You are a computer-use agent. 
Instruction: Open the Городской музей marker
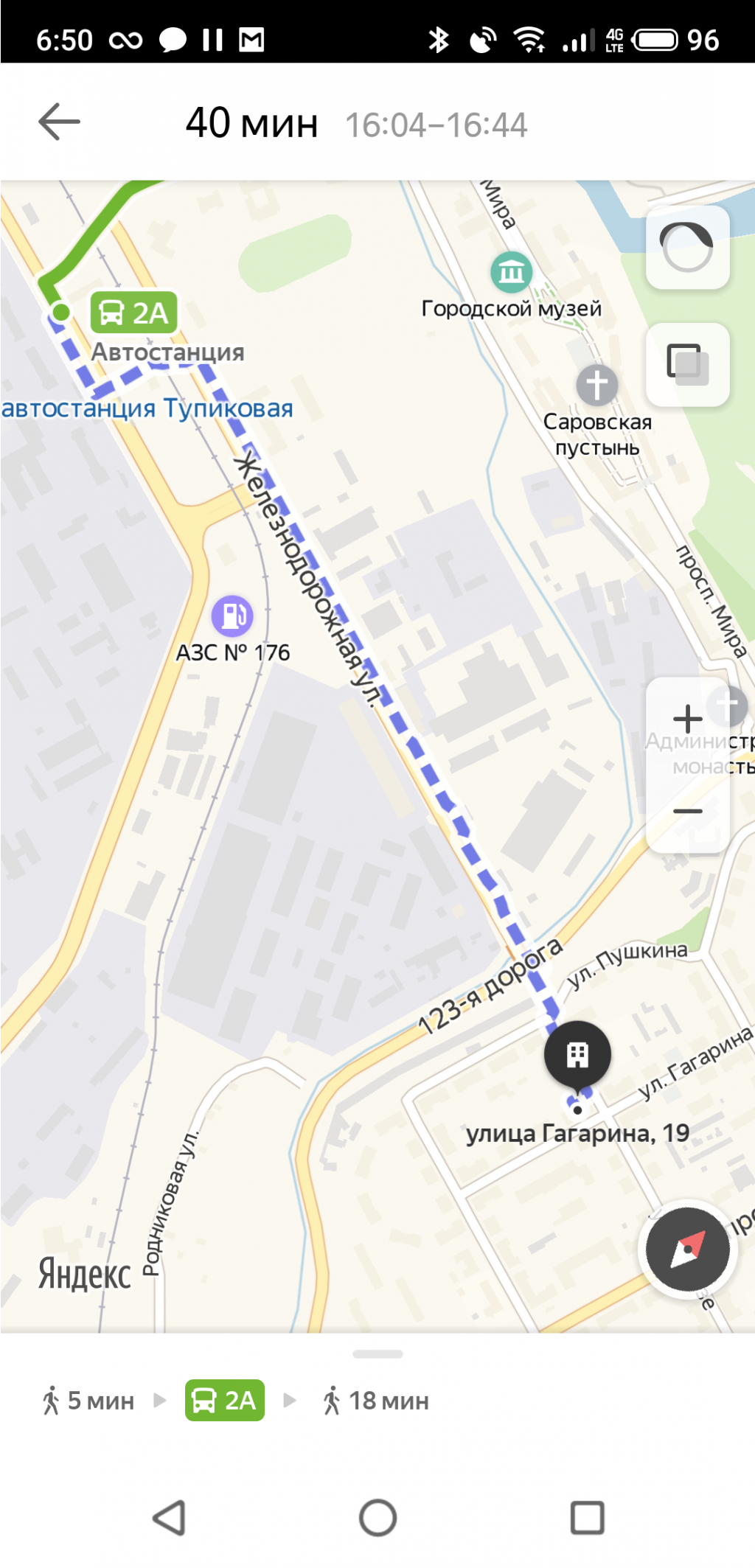[x=511, y=272]
